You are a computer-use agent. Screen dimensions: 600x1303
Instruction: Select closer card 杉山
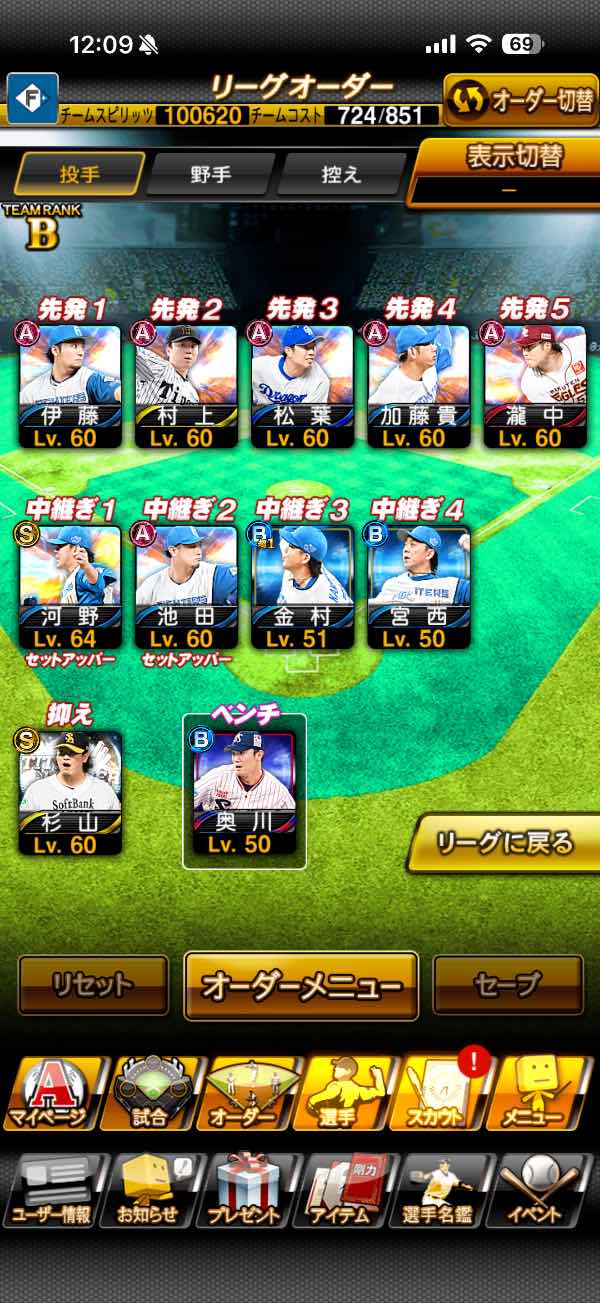tap(70, 792)
